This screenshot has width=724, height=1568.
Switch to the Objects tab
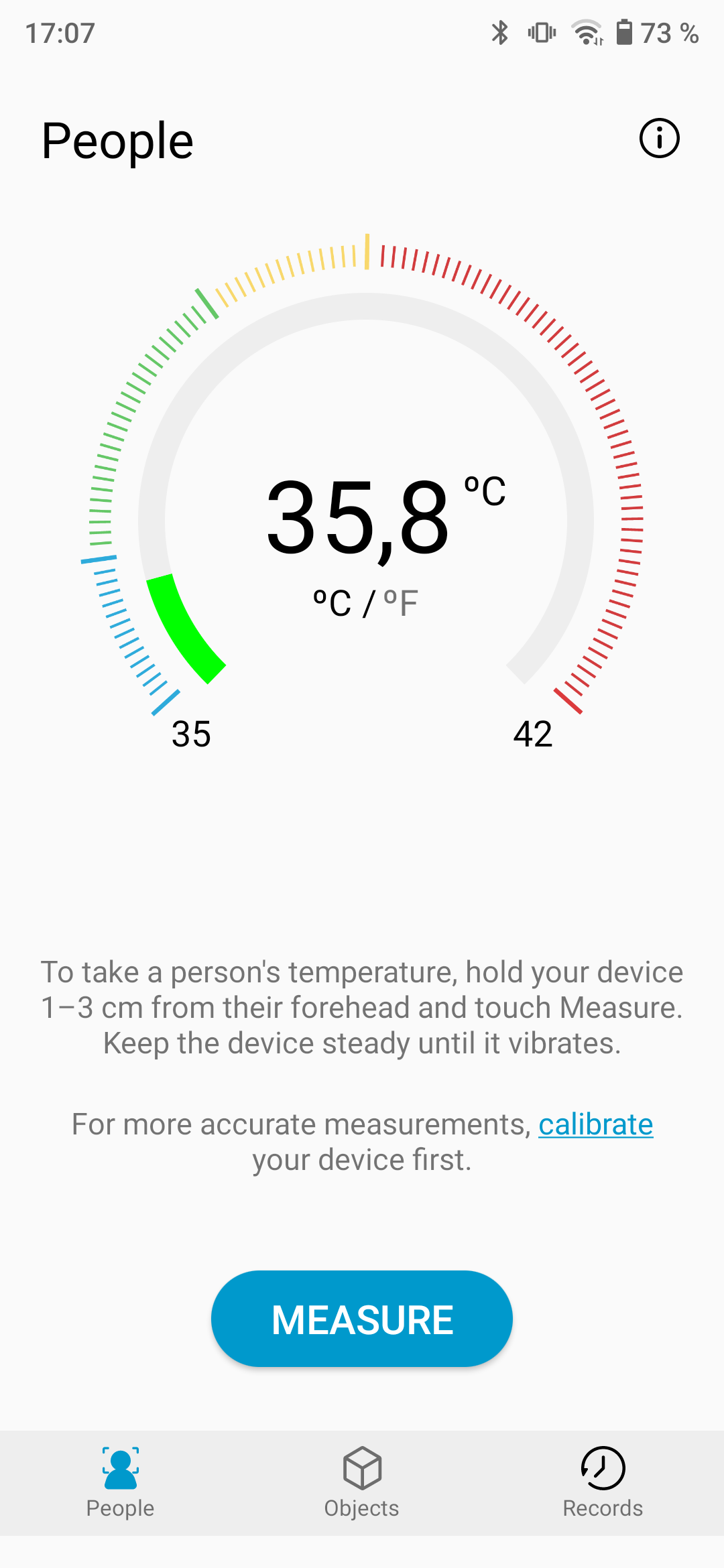coord(362,1482)
